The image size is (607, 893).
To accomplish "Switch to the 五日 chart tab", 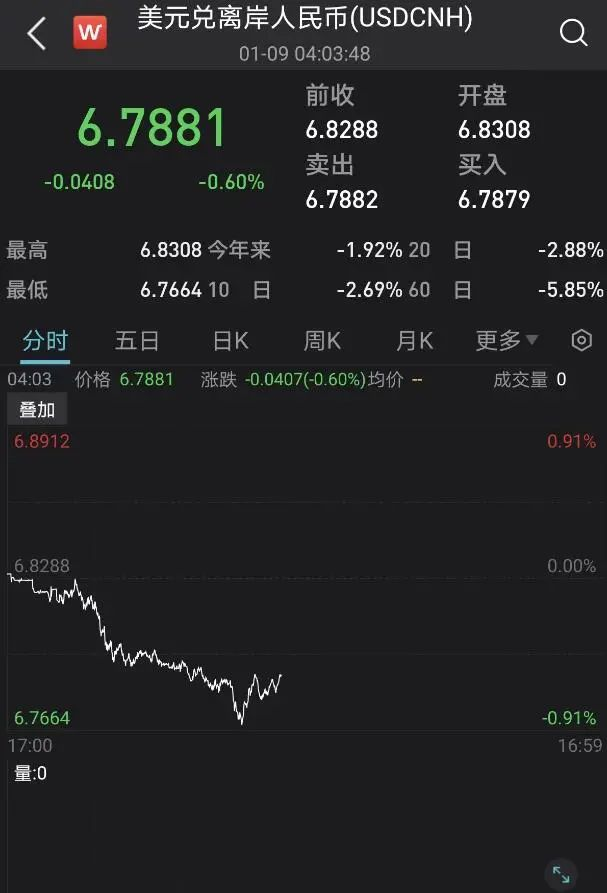I will pyautogui.click(x=137, y=341).
